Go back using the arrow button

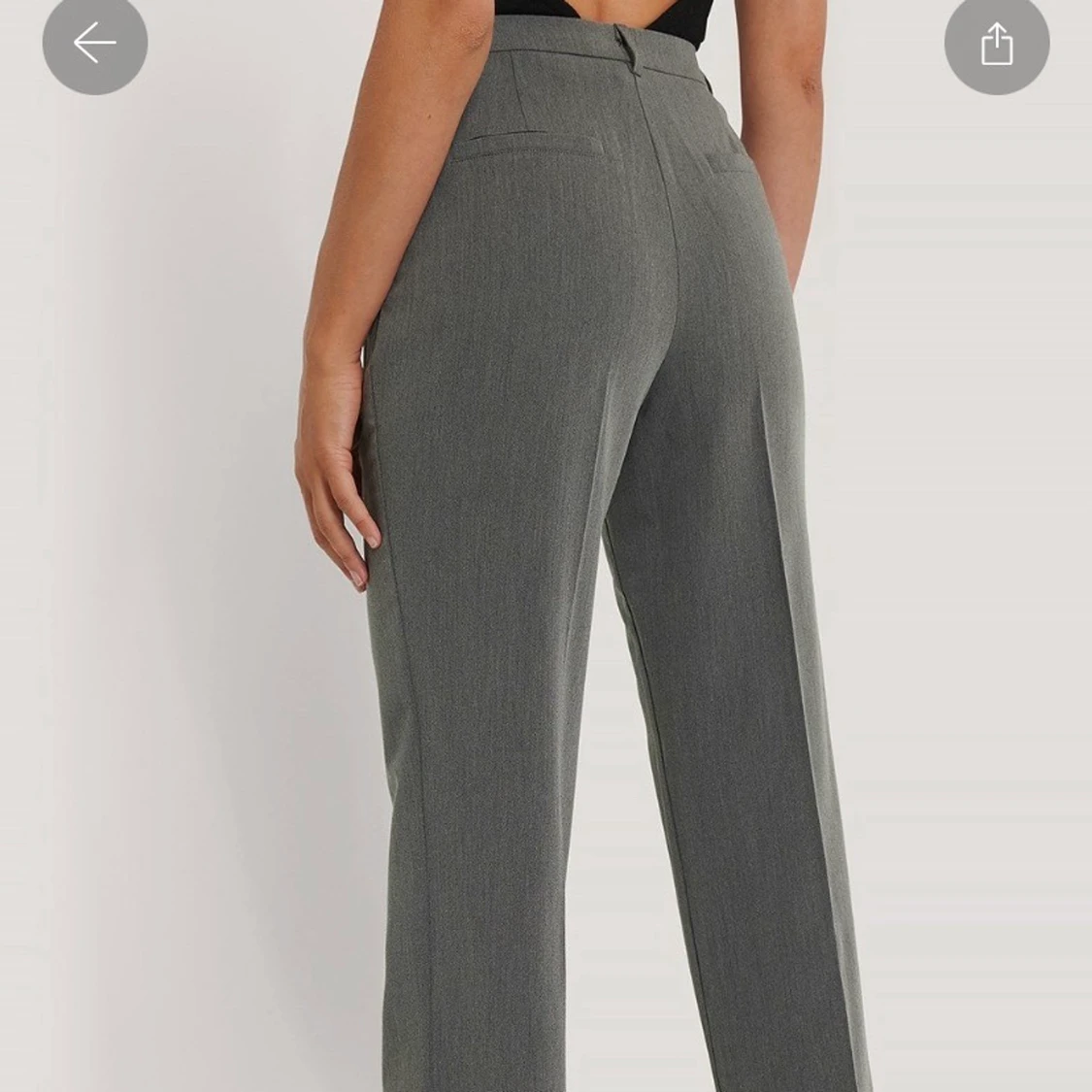tap(94, 43)
